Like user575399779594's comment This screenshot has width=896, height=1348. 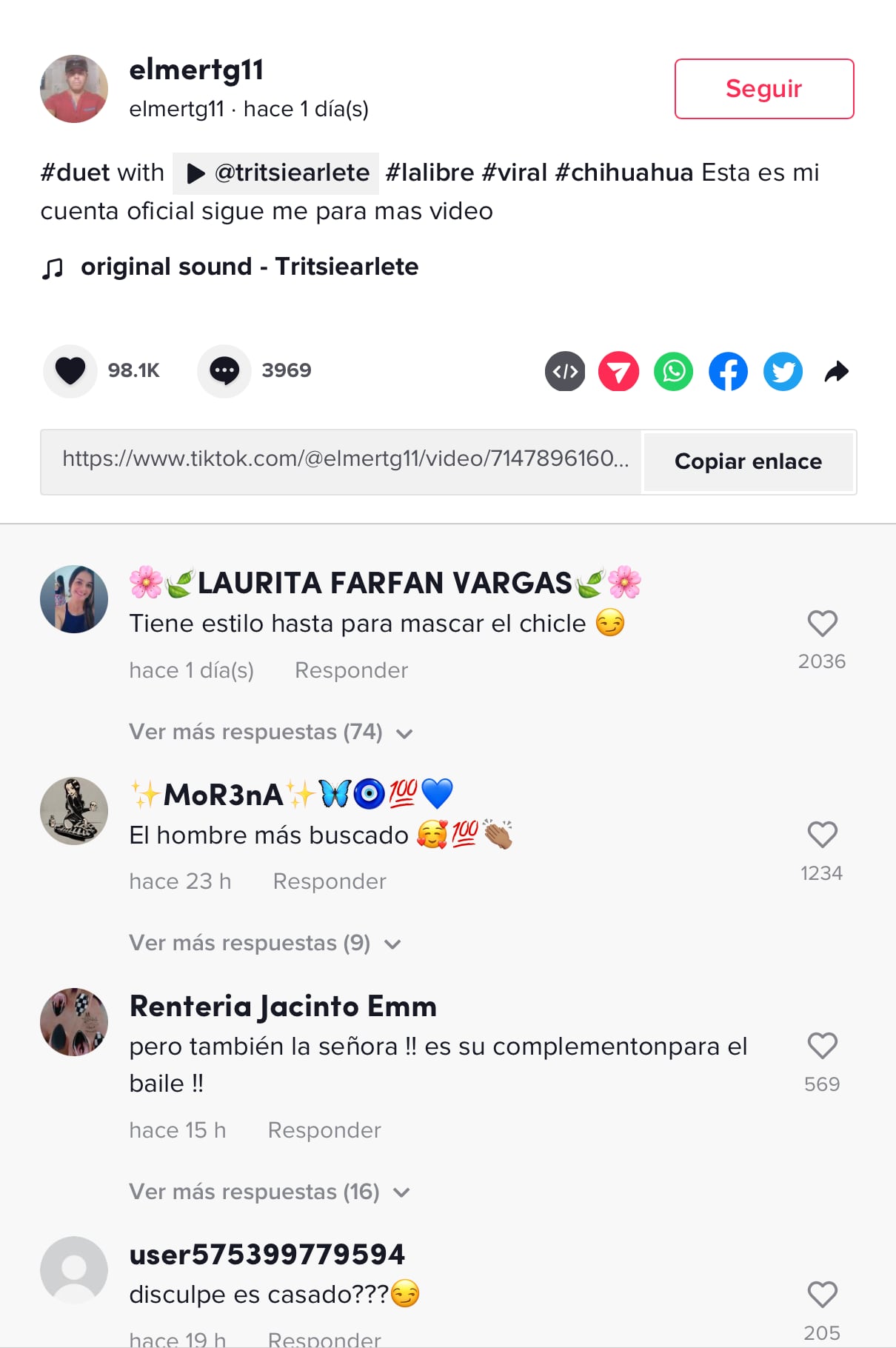click(x=822, y=1295)
